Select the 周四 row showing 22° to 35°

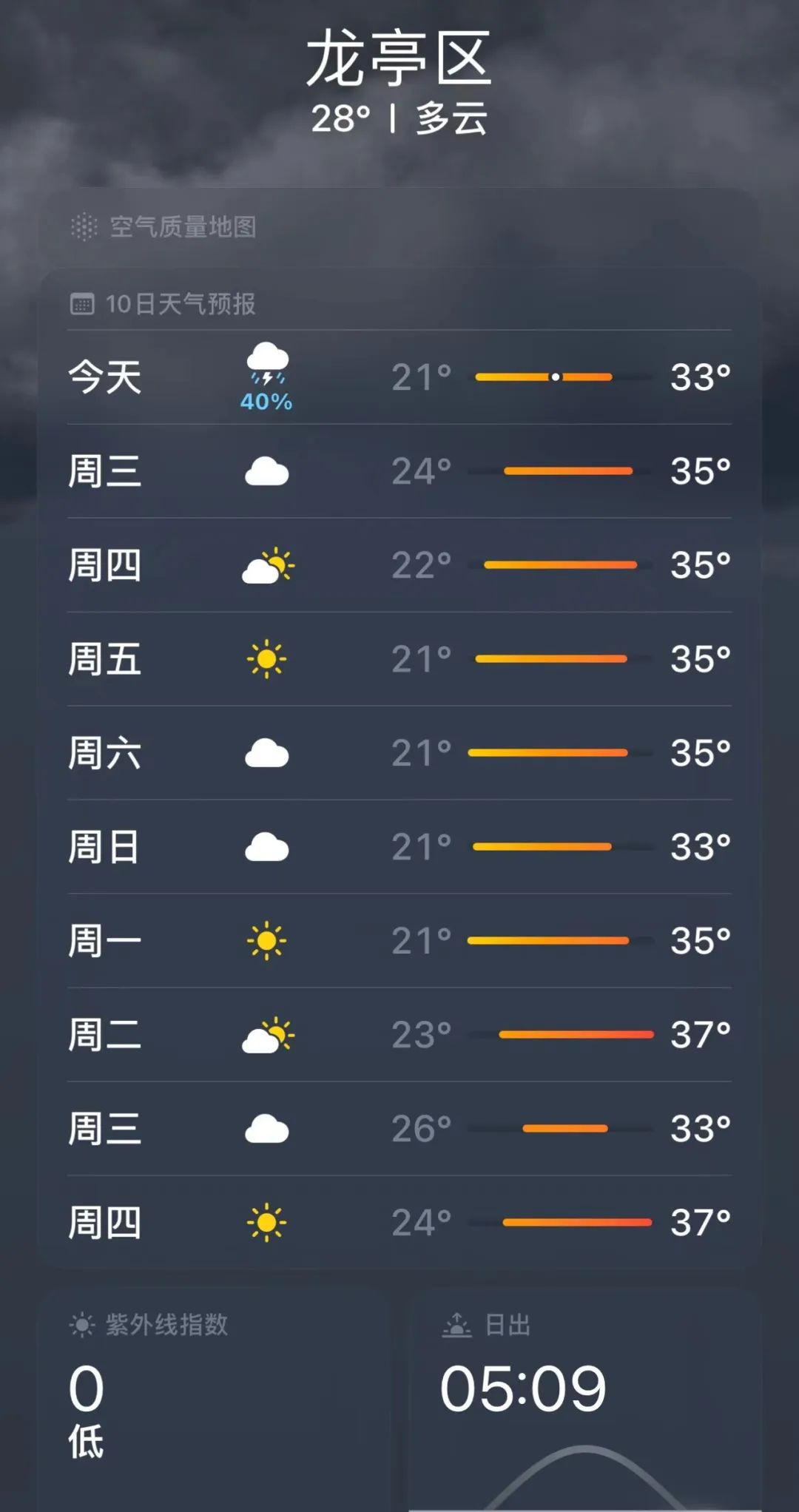point(399,565)
